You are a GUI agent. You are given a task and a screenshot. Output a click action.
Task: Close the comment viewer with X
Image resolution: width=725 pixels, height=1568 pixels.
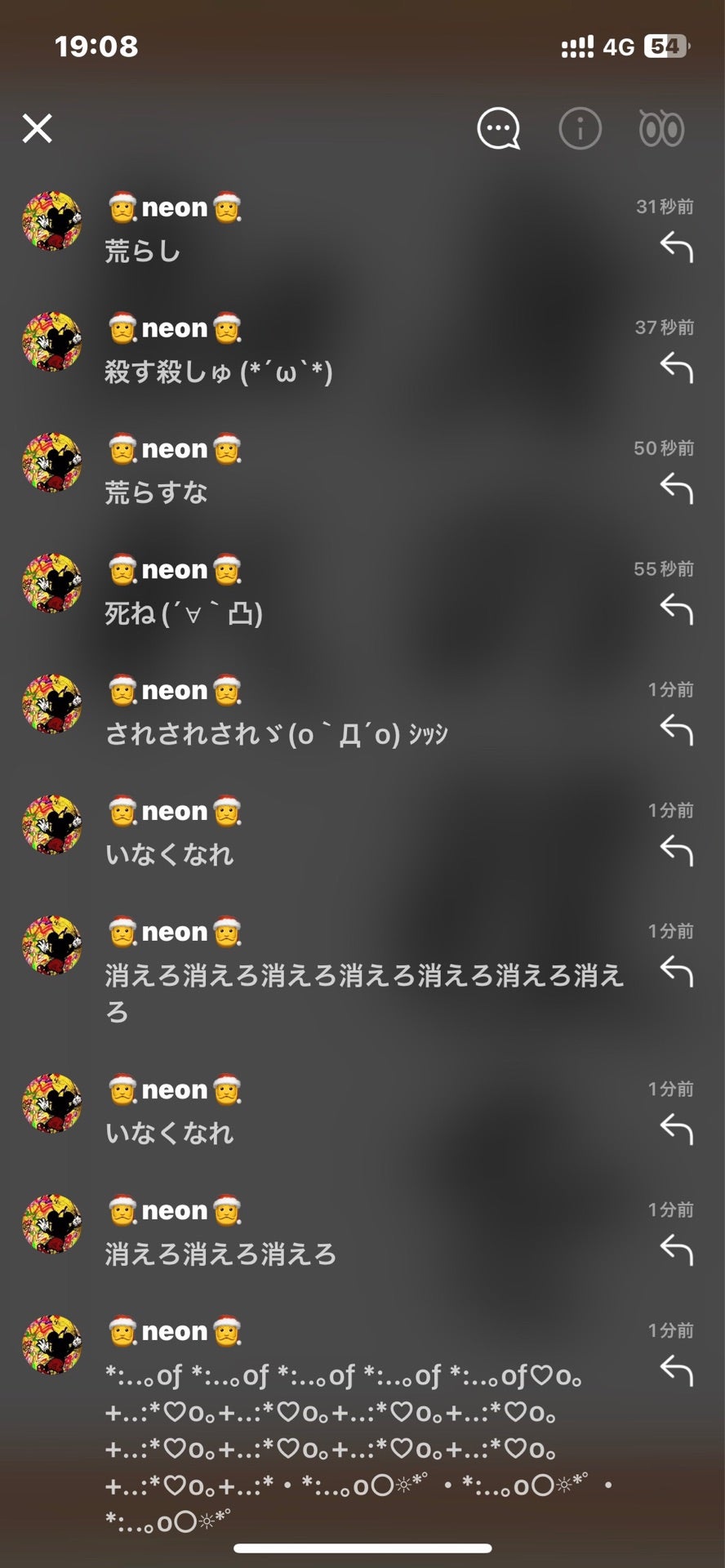pyautogui.click(x=37, y=128)
